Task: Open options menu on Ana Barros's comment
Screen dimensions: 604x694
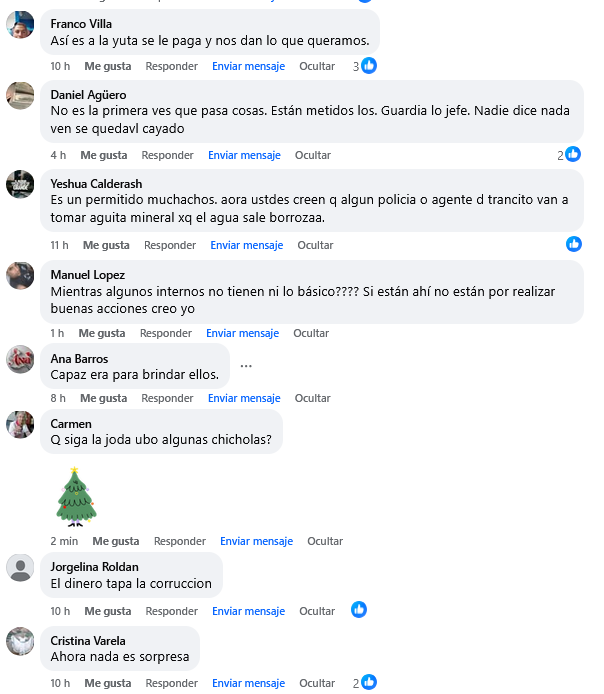Action: pyautogui.click(x=246, y=365)
